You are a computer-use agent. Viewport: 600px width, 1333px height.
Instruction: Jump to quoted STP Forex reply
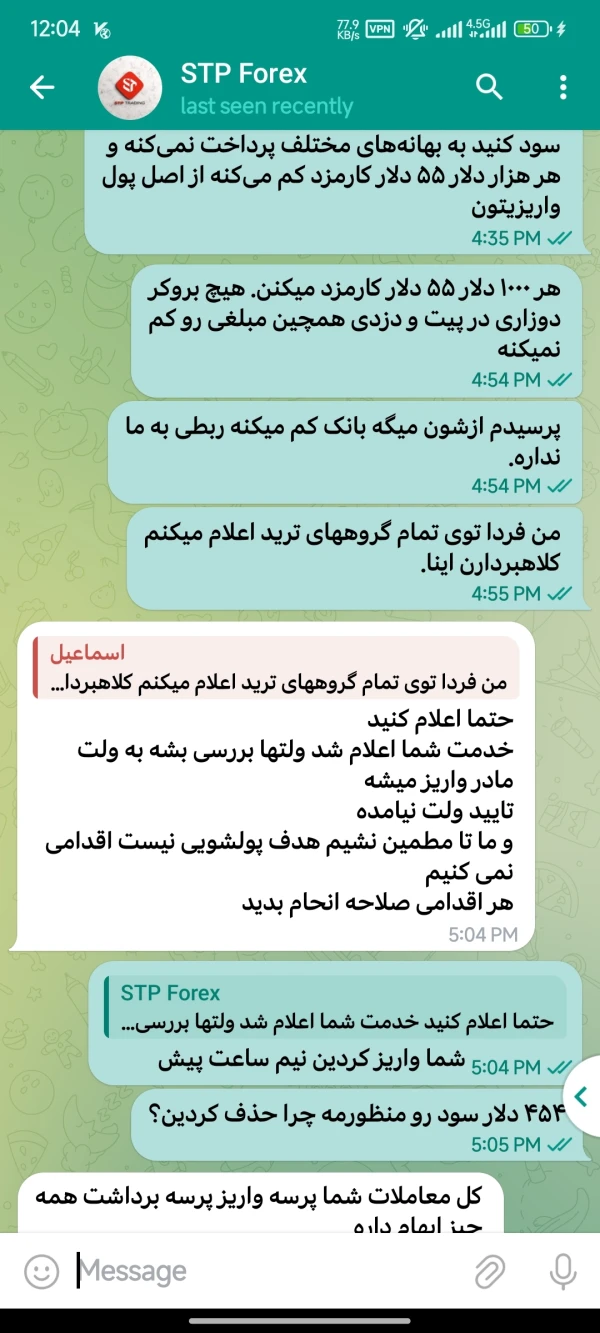pos(332,1010)
